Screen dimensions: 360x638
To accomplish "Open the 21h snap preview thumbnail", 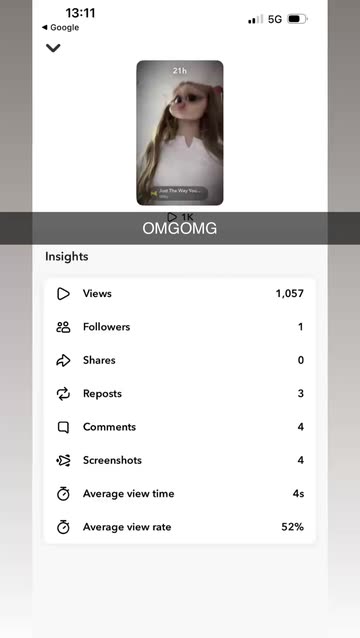I will (x=180, y=133).
